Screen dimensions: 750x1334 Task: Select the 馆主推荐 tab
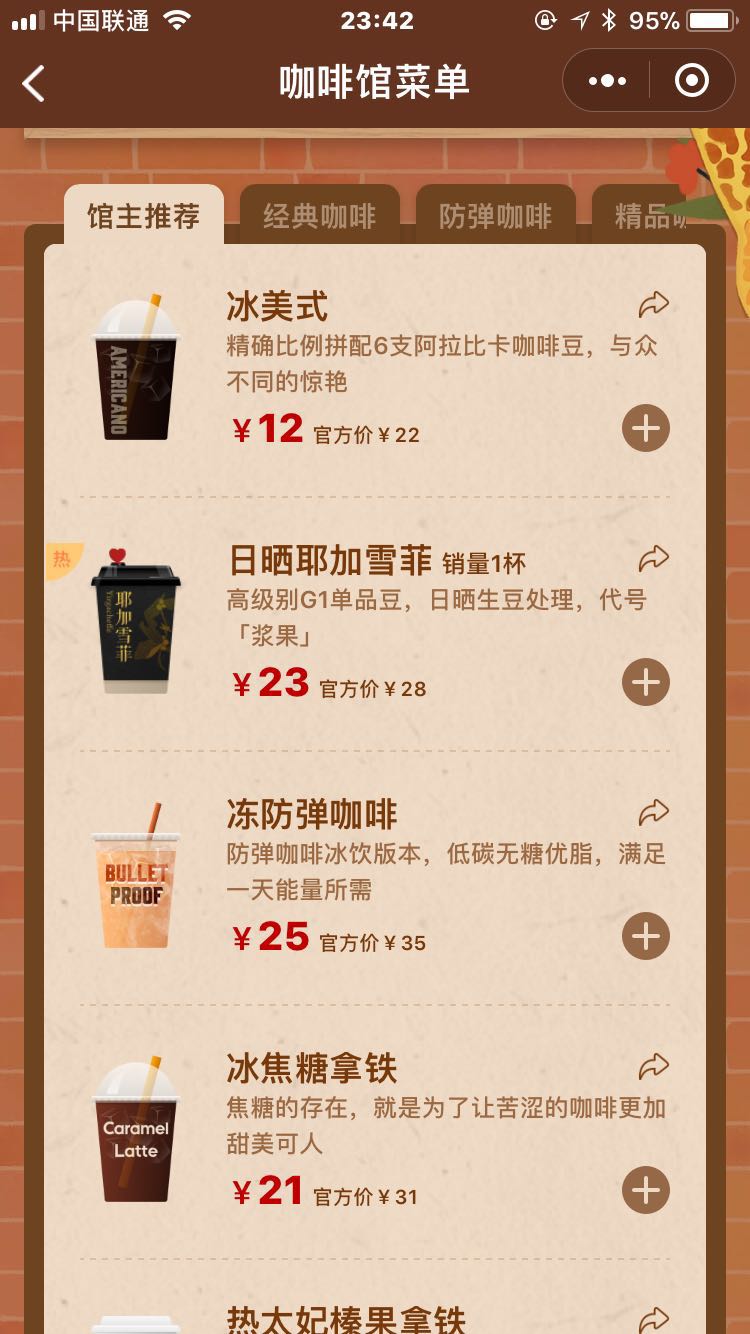143,216
